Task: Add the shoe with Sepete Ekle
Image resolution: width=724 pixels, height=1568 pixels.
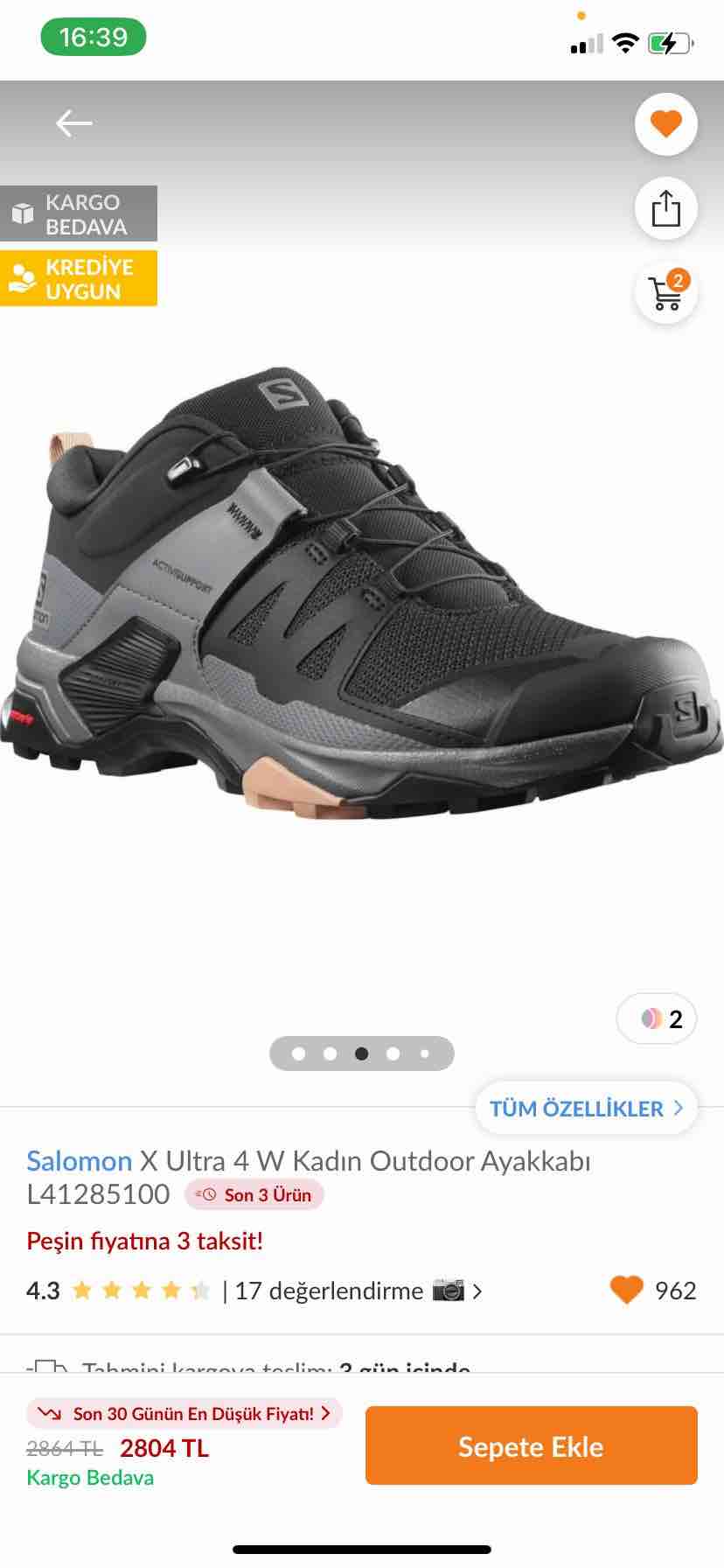Action: (531, 1446)
